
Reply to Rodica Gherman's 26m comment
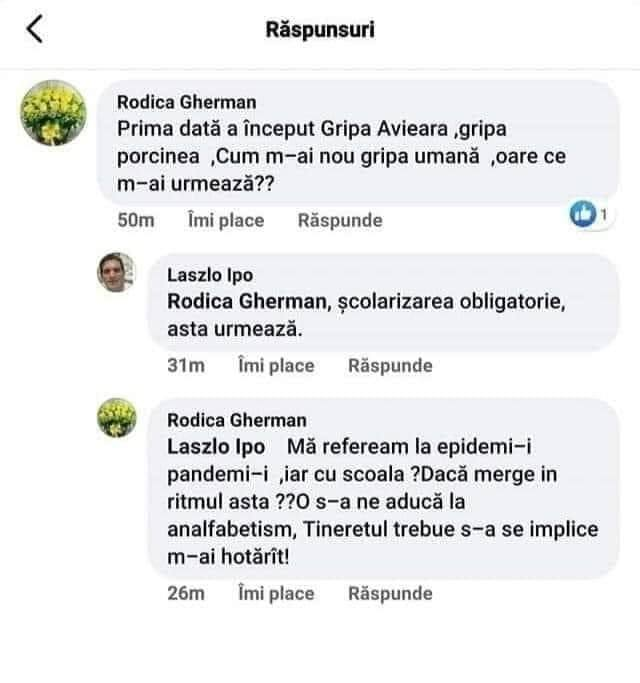point(390,594)
